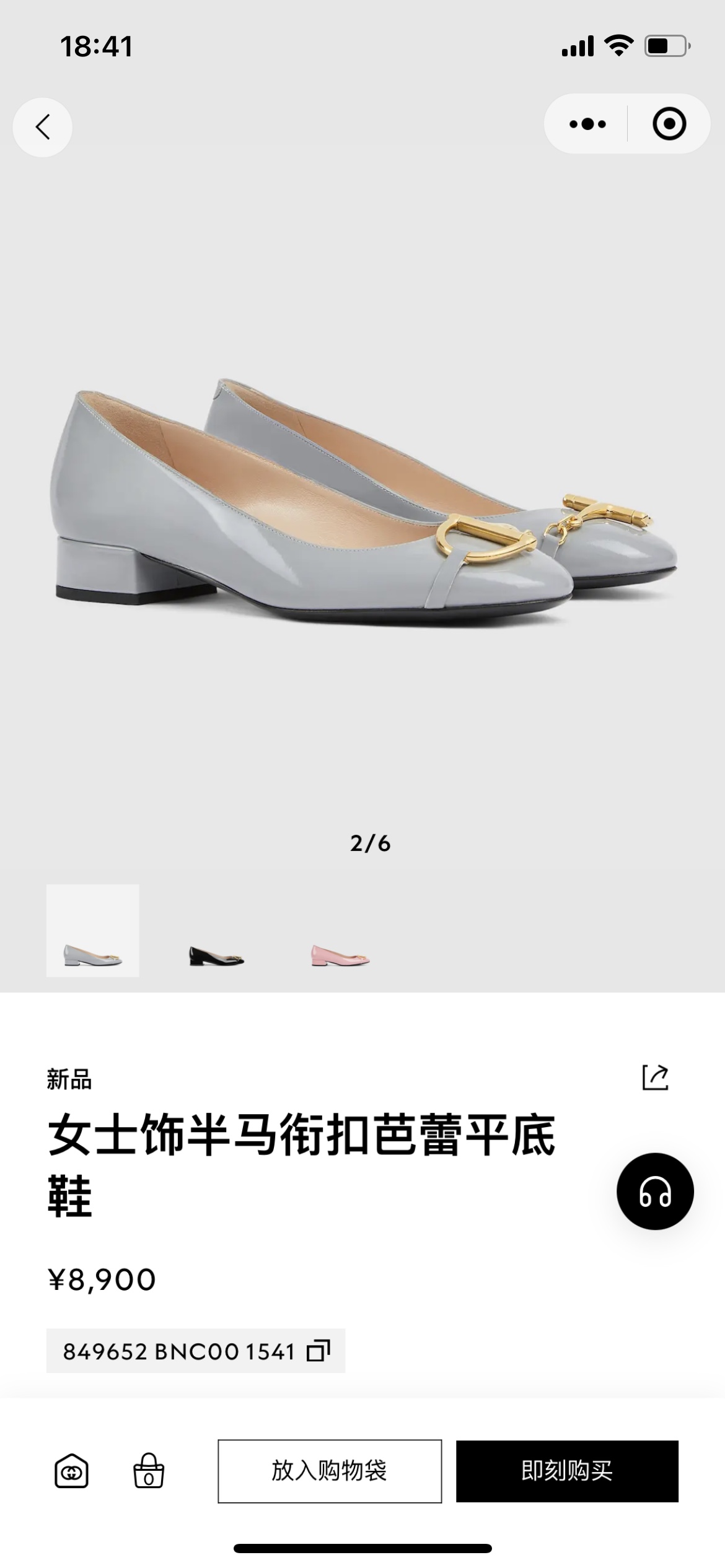Open the mini program overflow menu
Image resolution: width=725 pixels, height=1568 pixels.
tap(587, 124)
